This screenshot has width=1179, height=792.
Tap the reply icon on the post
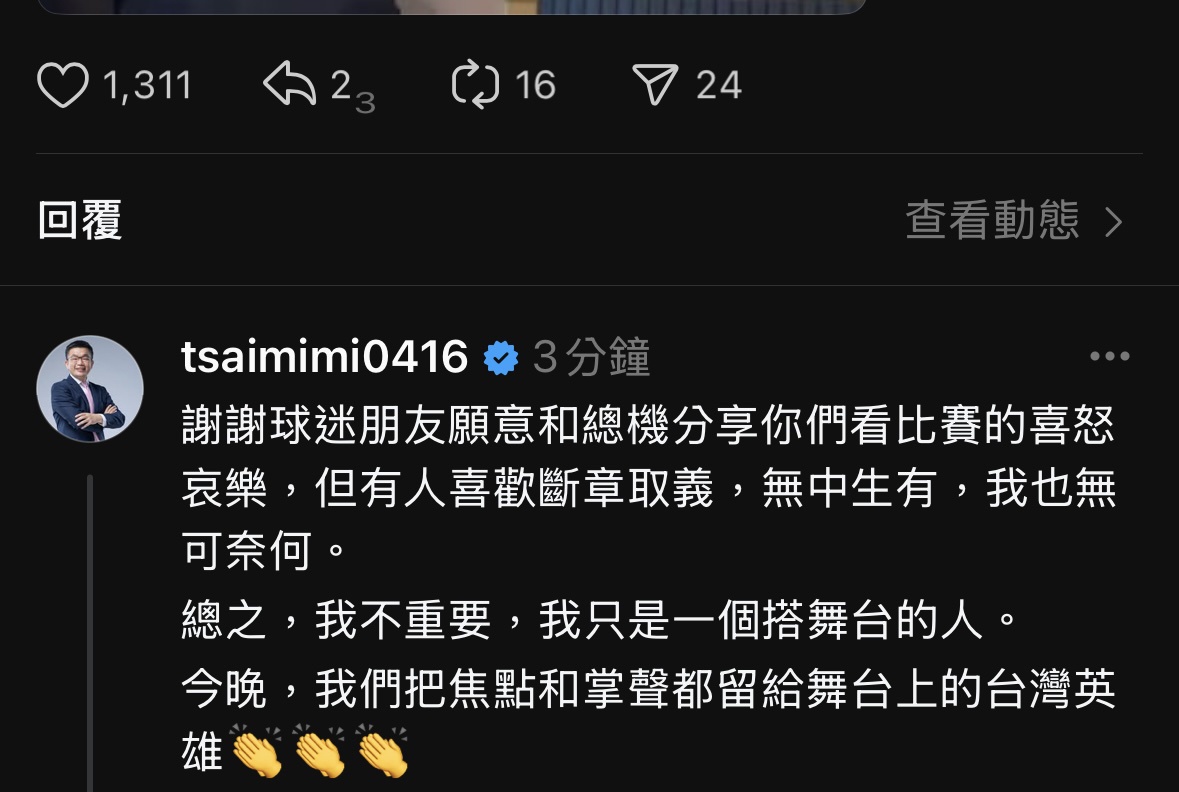coord(289,85)
